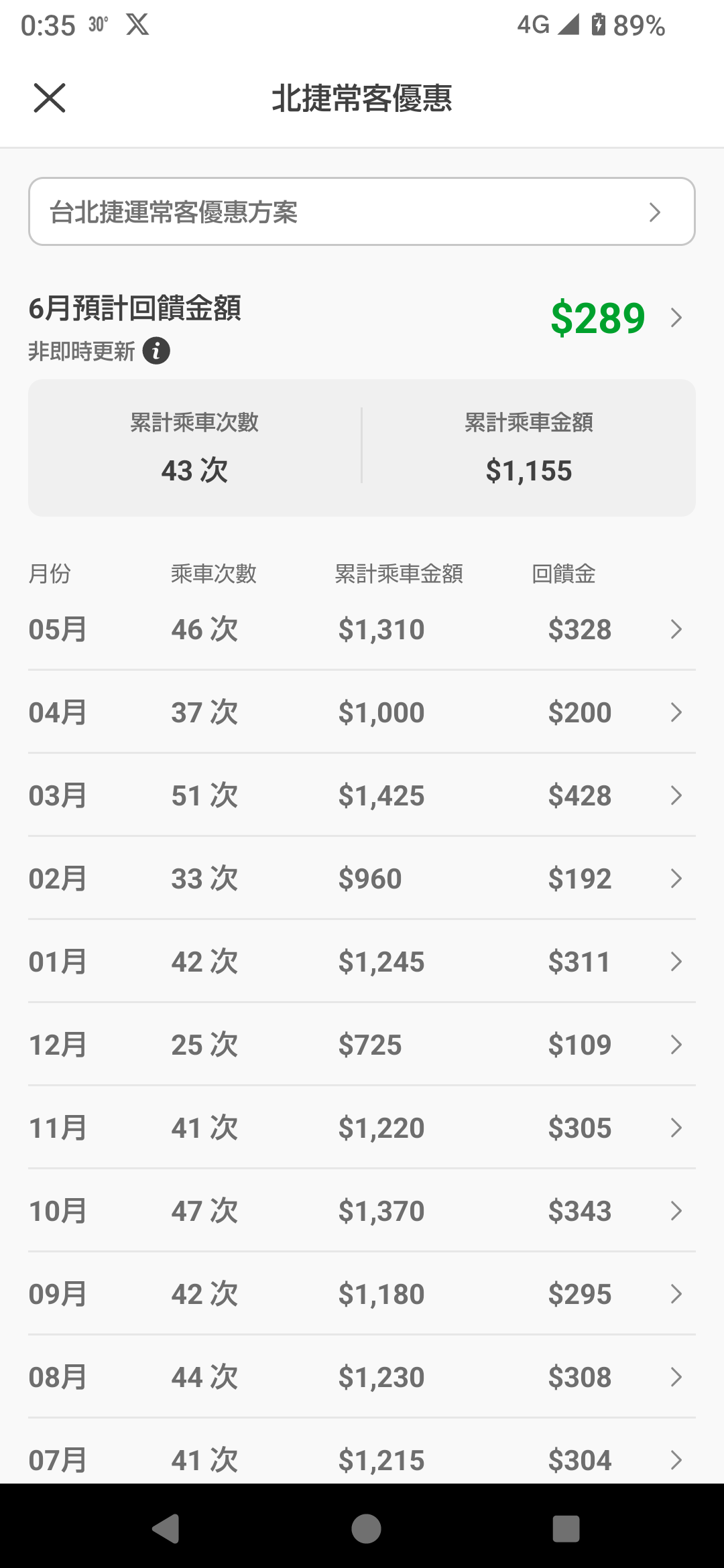Close the 北捷常客優惠 page
The image size is (724, 1568).
(x=50, y=99)
